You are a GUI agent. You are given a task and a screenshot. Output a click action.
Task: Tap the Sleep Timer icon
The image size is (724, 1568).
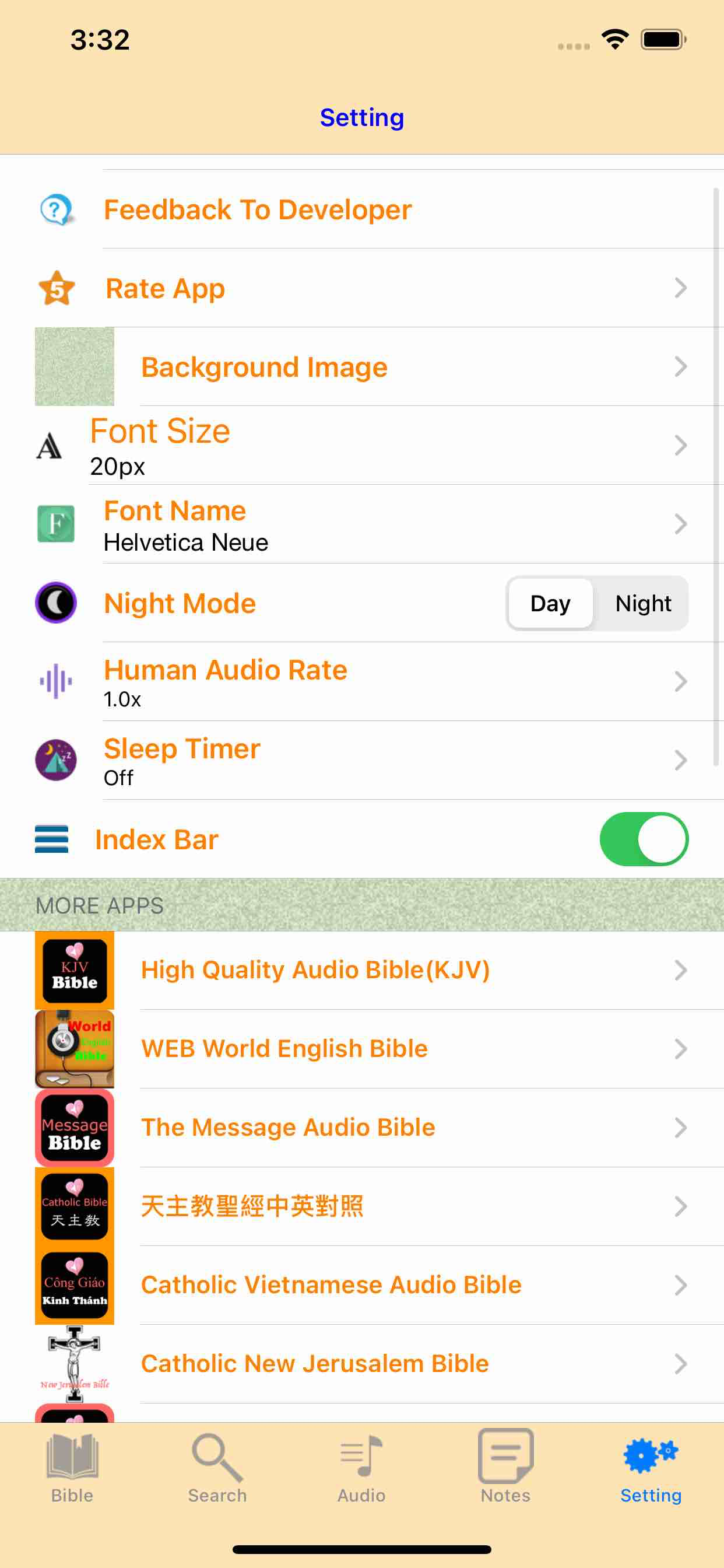56,760
